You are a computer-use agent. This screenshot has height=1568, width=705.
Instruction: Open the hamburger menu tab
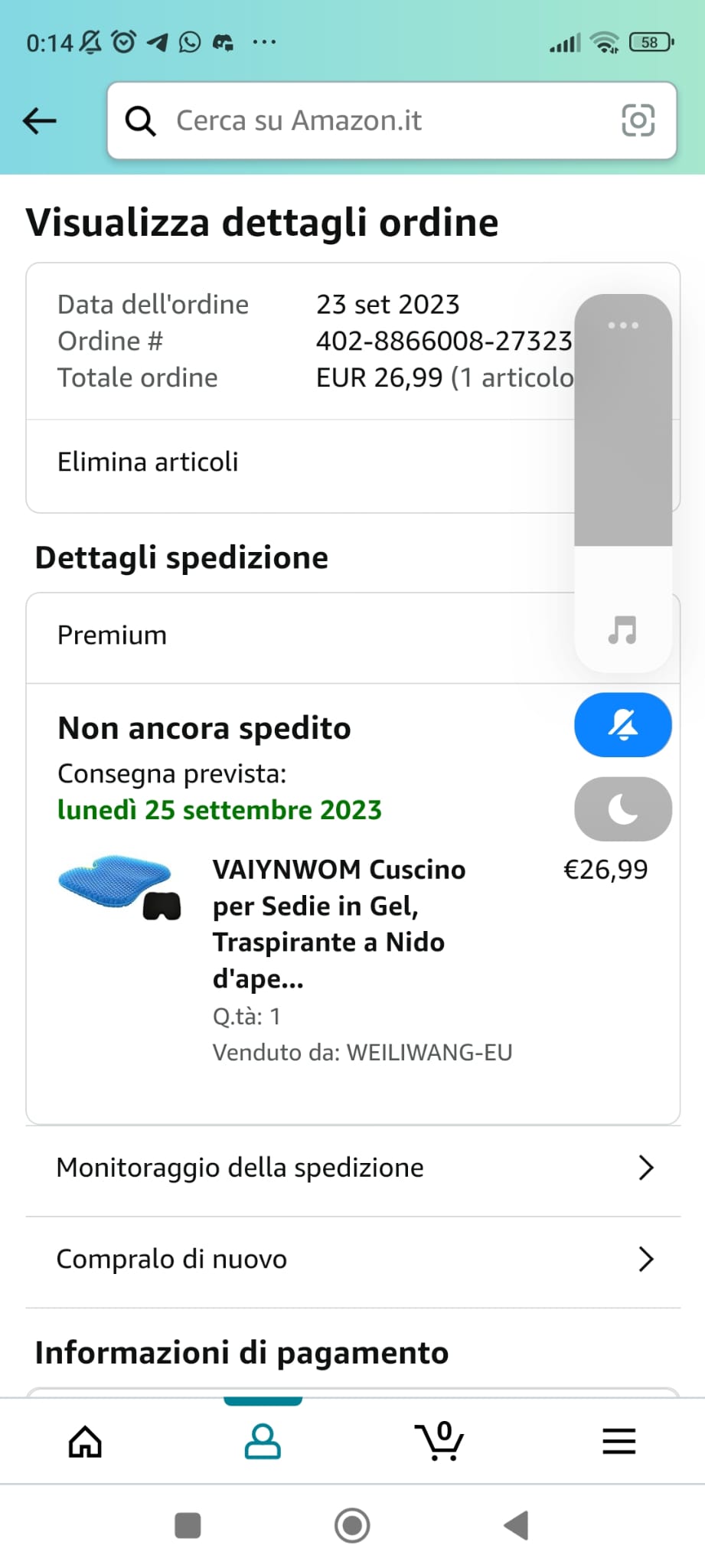[x=619, y=1442]
